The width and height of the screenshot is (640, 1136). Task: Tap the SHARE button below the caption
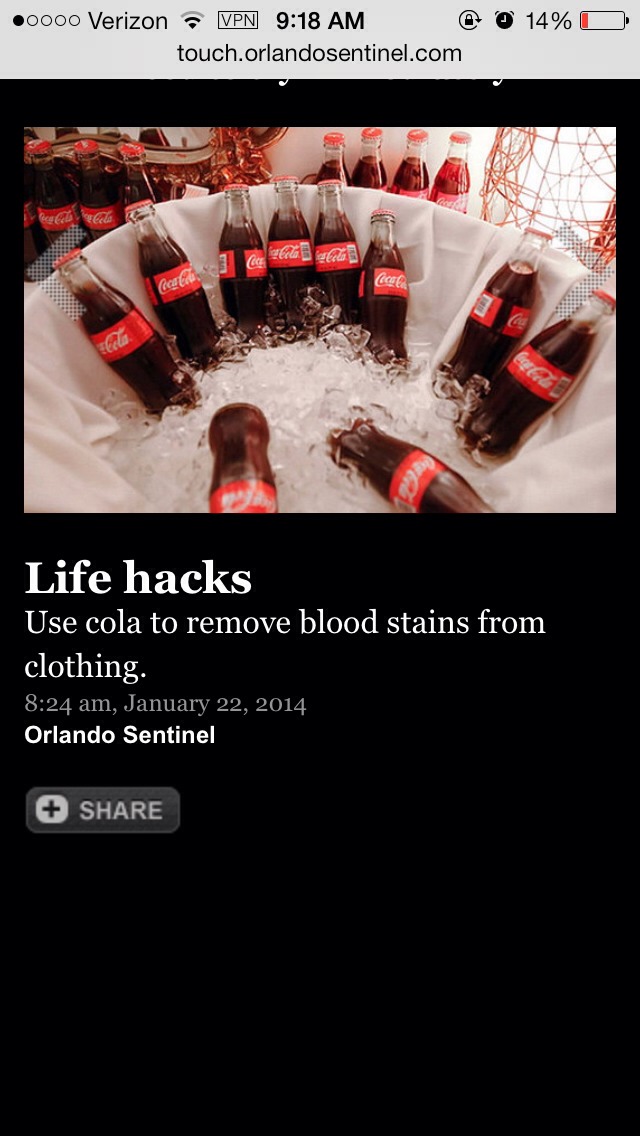tap(102, 810)
